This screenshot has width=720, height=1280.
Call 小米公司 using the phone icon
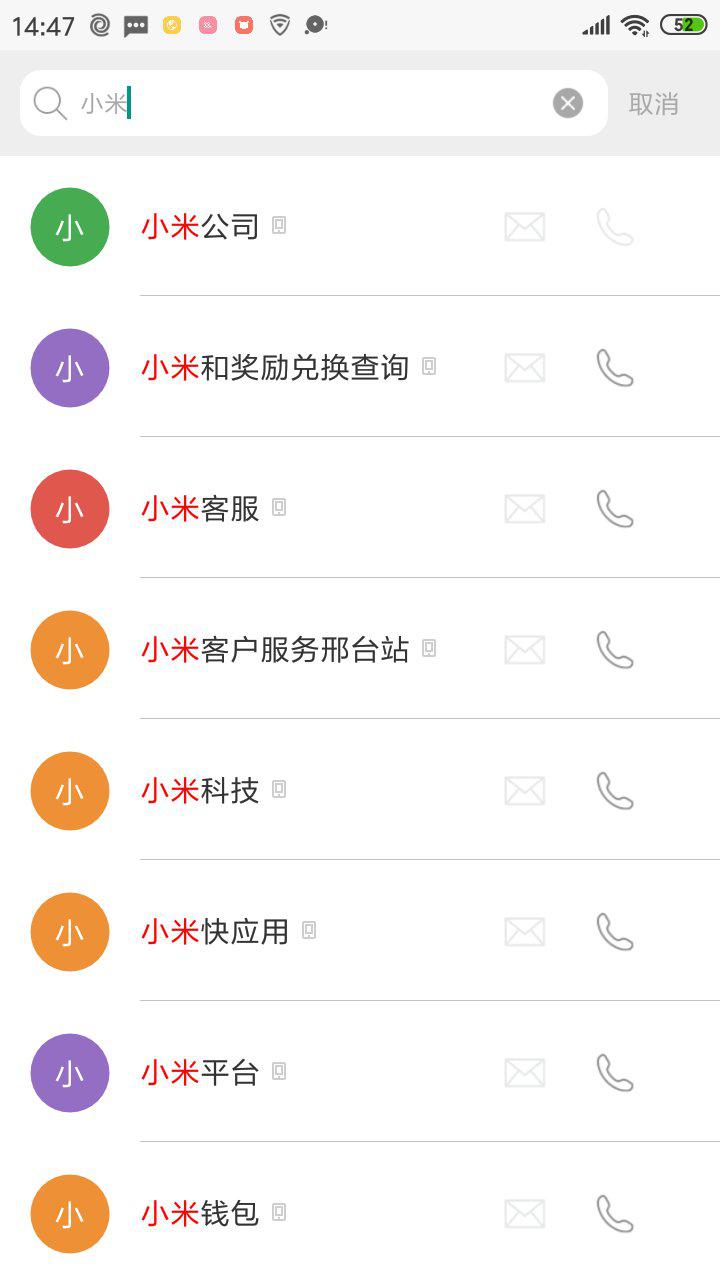pyautogui.click(x=615, y=227)
